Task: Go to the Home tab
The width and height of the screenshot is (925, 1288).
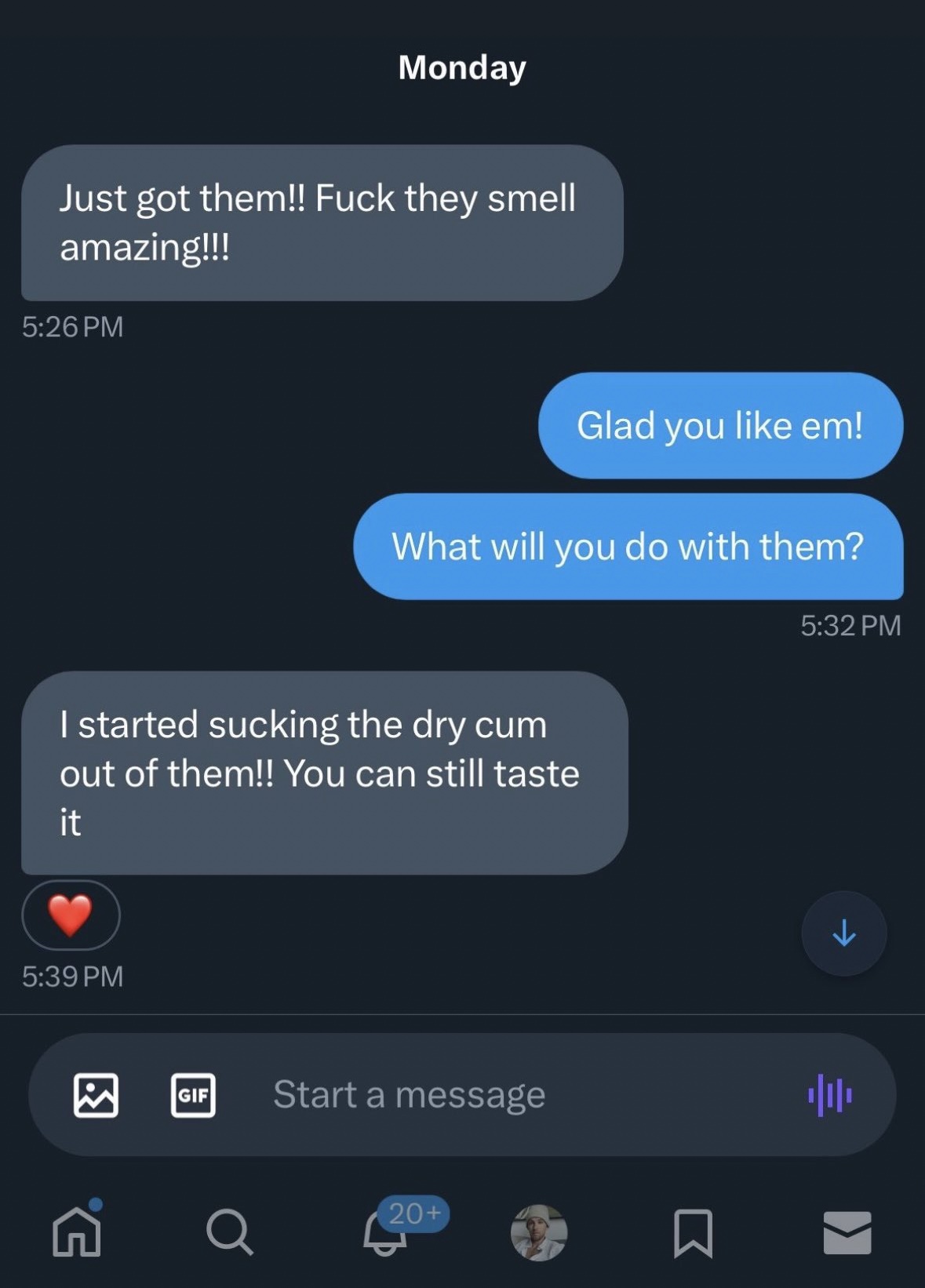Action: (x=77, y=1232)
